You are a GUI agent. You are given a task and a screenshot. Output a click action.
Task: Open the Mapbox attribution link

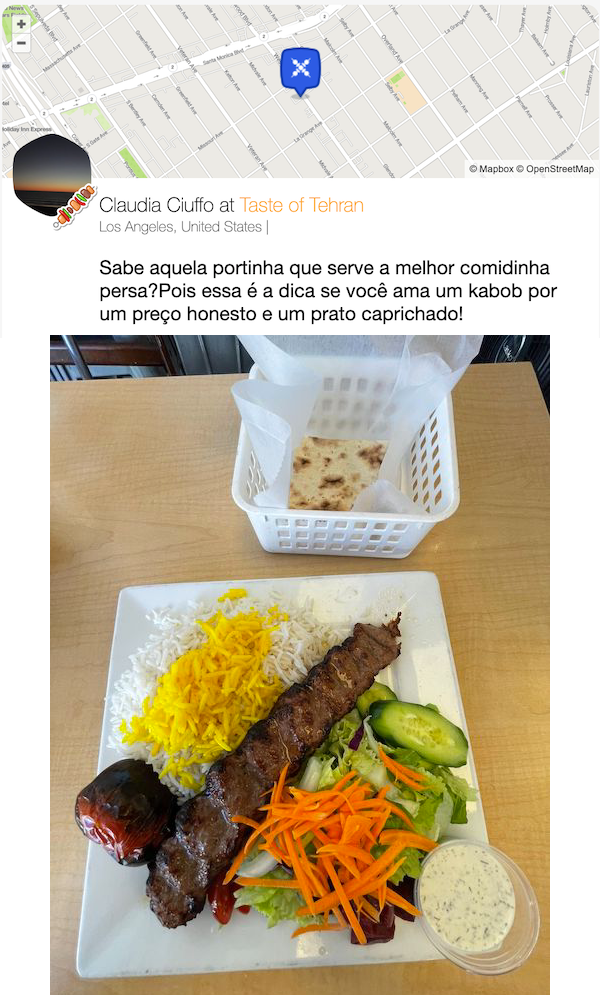[495, 169]
